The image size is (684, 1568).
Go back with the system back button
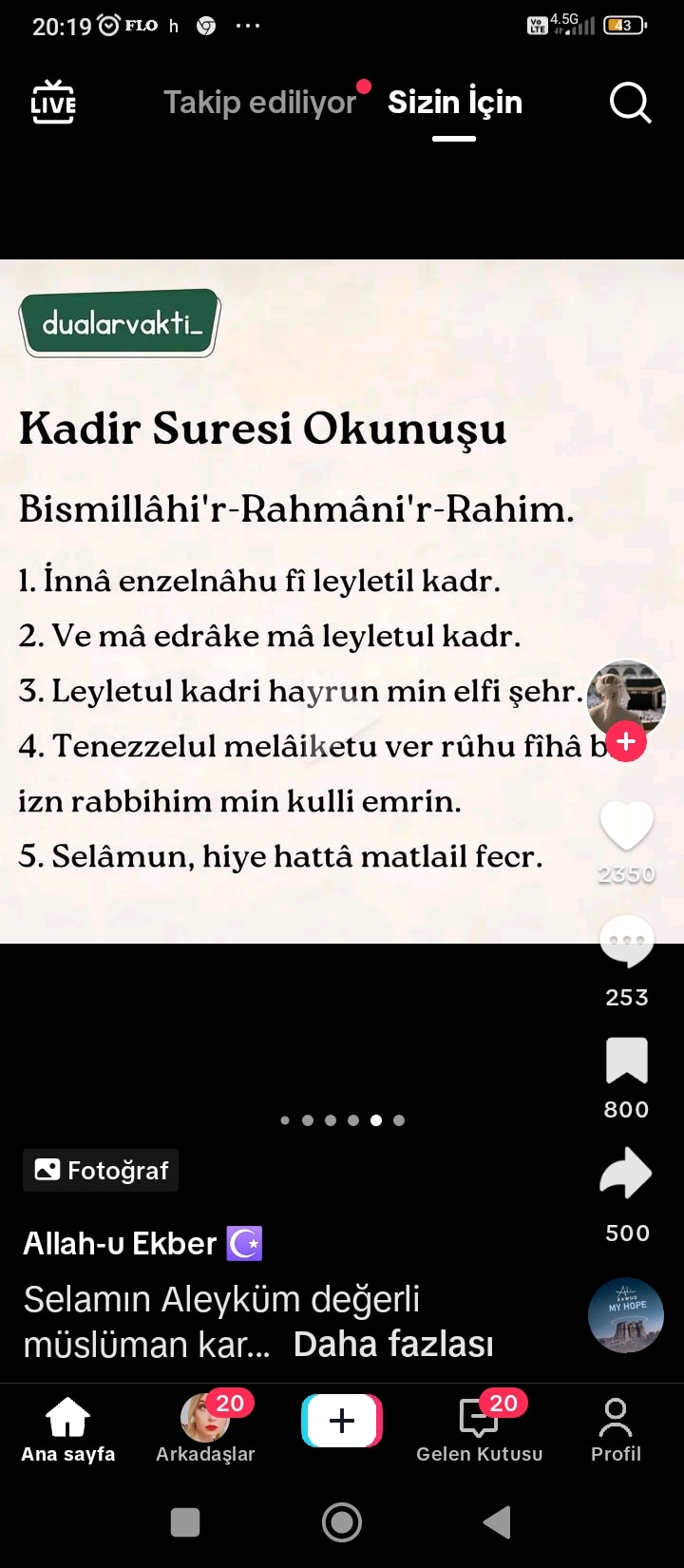498,1522
